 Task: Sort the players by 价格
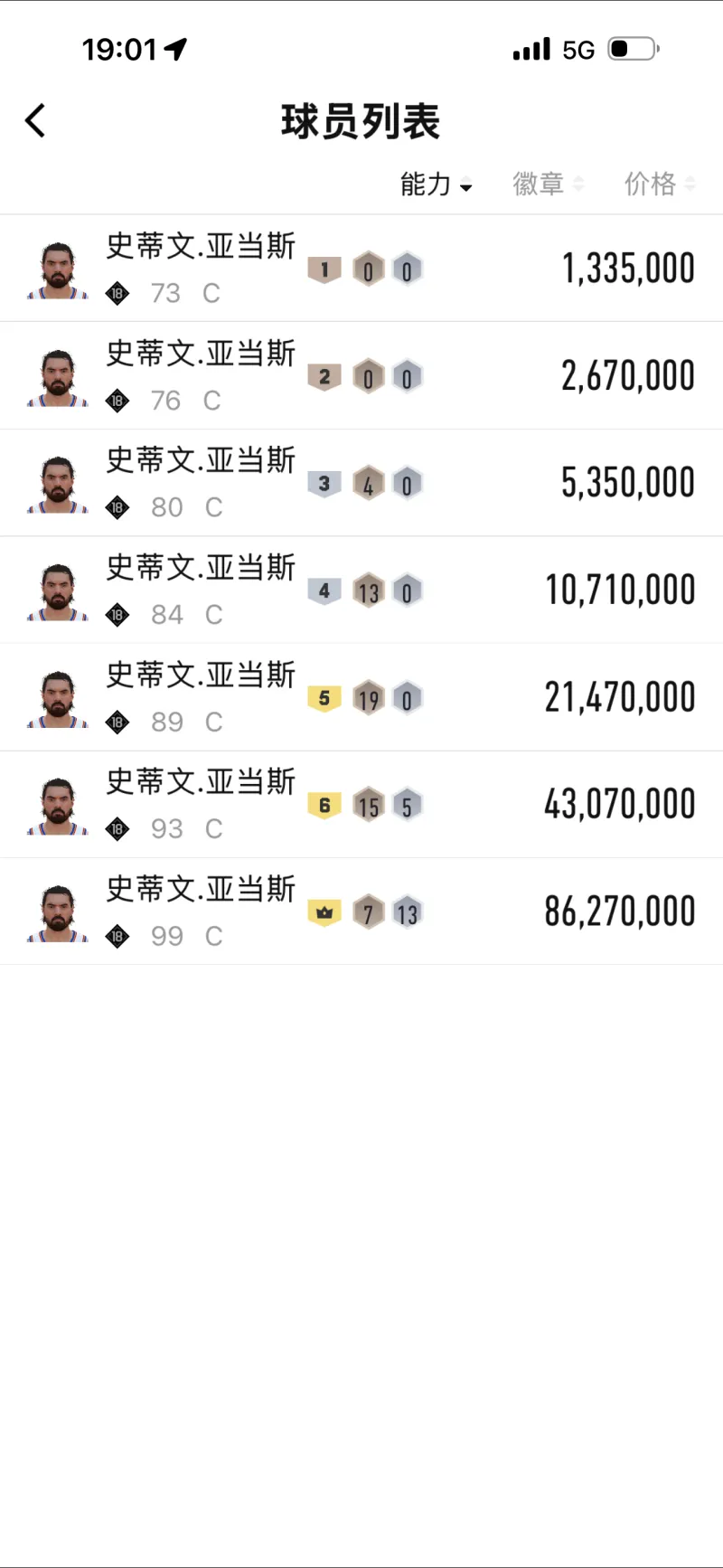(x=659, y=184)
